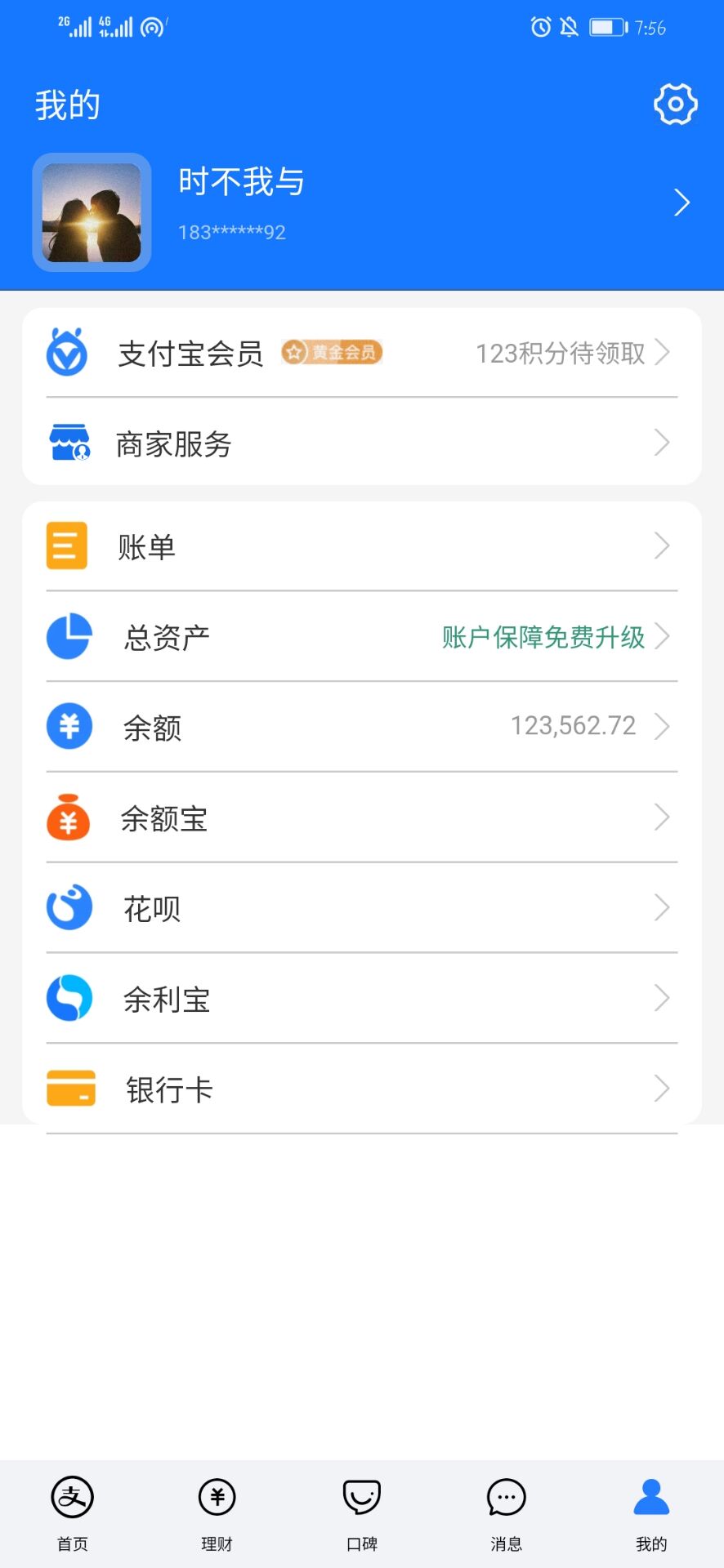The width and height of the screenshot is (724, 1568).
Task: Switch to the 理财 wealth tab
Action: click(217, 1512)
